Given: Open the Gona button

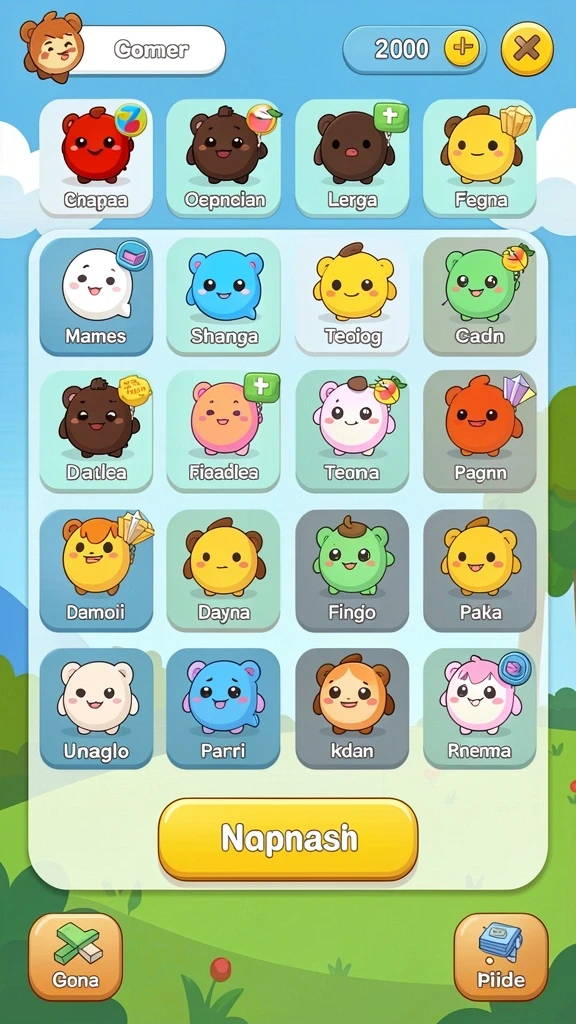Looking at the screenshot, I should coord(76,957).
